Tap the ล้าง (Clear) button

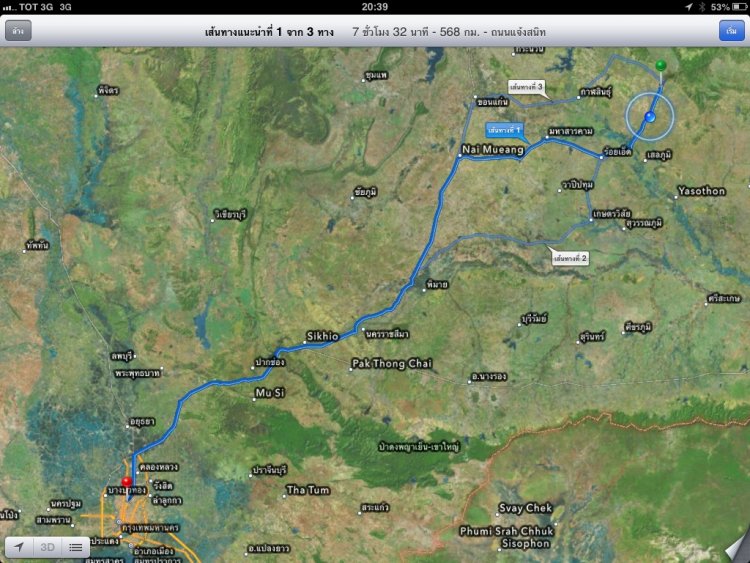[18, 31]
